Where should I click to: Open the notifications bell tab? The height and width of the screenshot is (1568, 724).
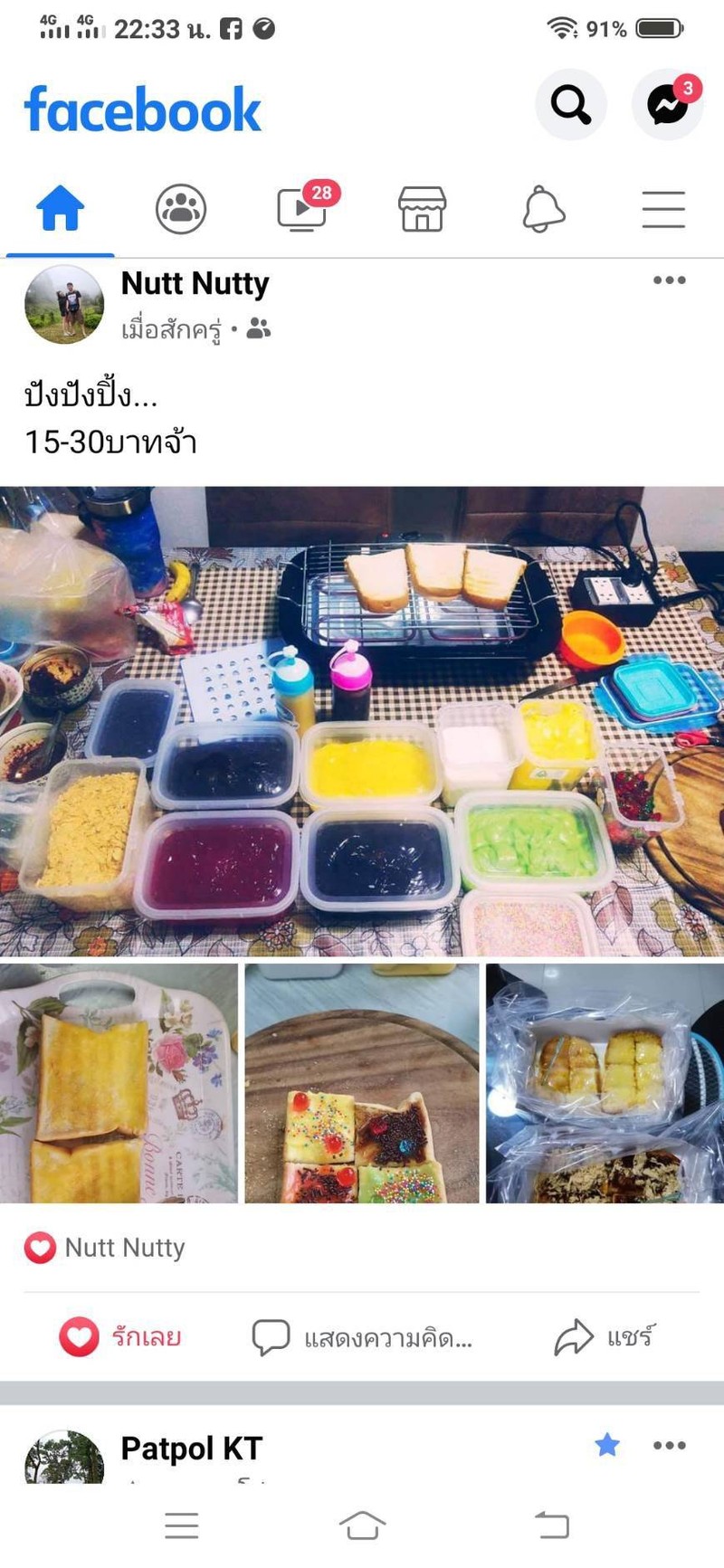point(543,209)
